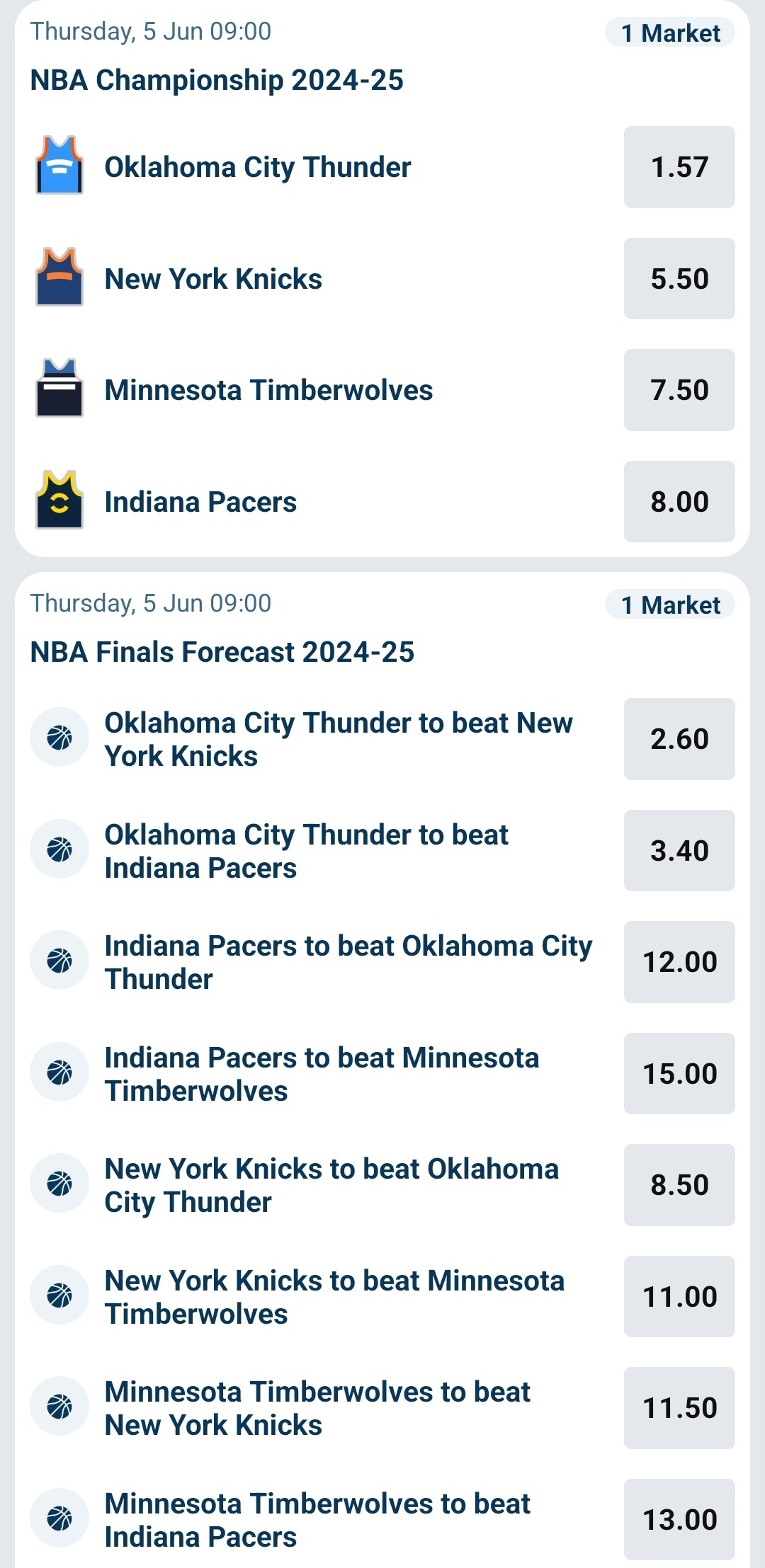
Task: Choose Pacers to beat Thunder at 12.00
Action: coord(679,962)
